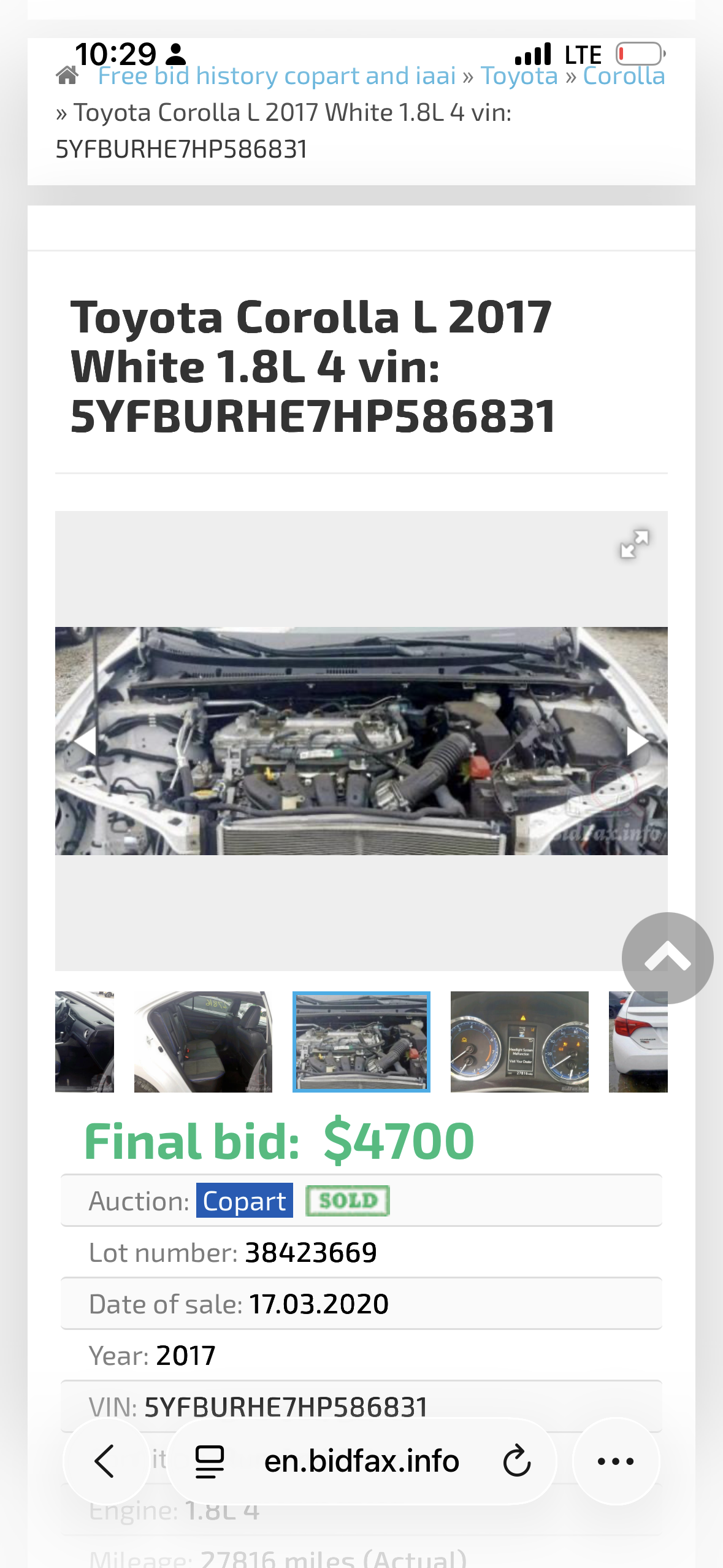Select the front interior thumbnail
Viewport: 723px width, 1568px height.
85,1042
